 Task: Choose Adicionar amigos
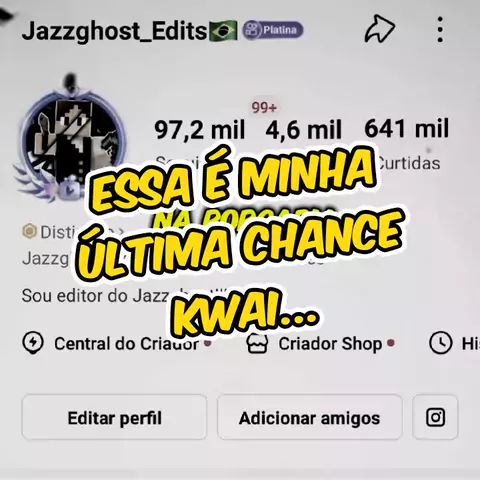(x=310, y=417)
